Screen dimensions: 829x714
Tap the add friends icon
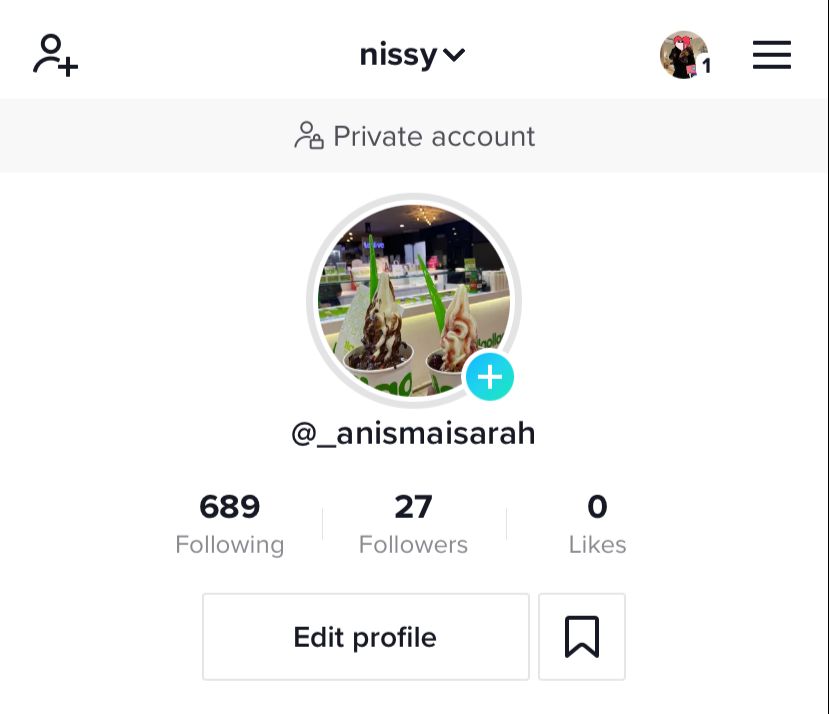(x=55, y=55)
